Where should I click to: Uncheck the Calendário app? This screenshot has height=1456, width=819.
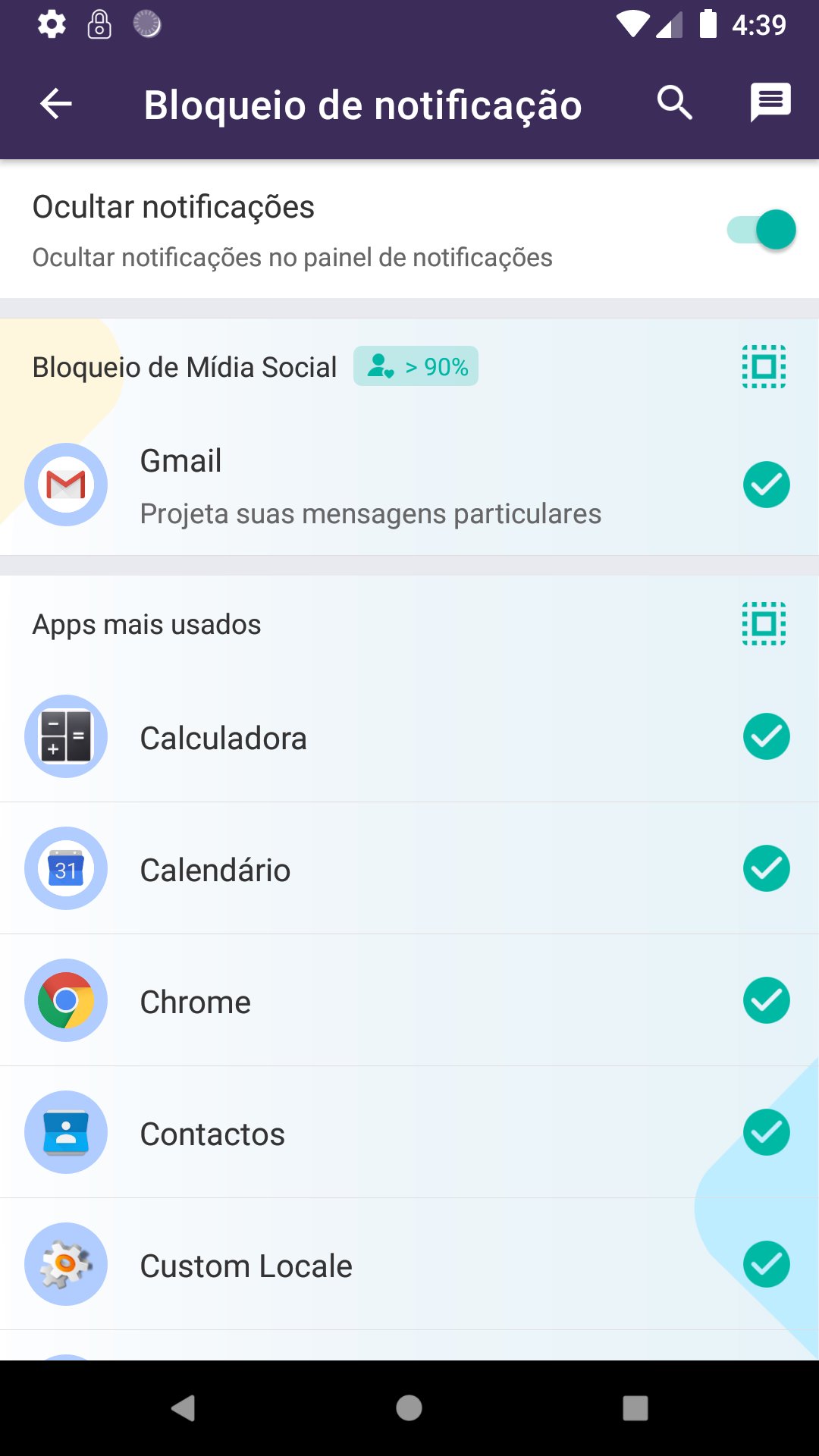point(766,868)
